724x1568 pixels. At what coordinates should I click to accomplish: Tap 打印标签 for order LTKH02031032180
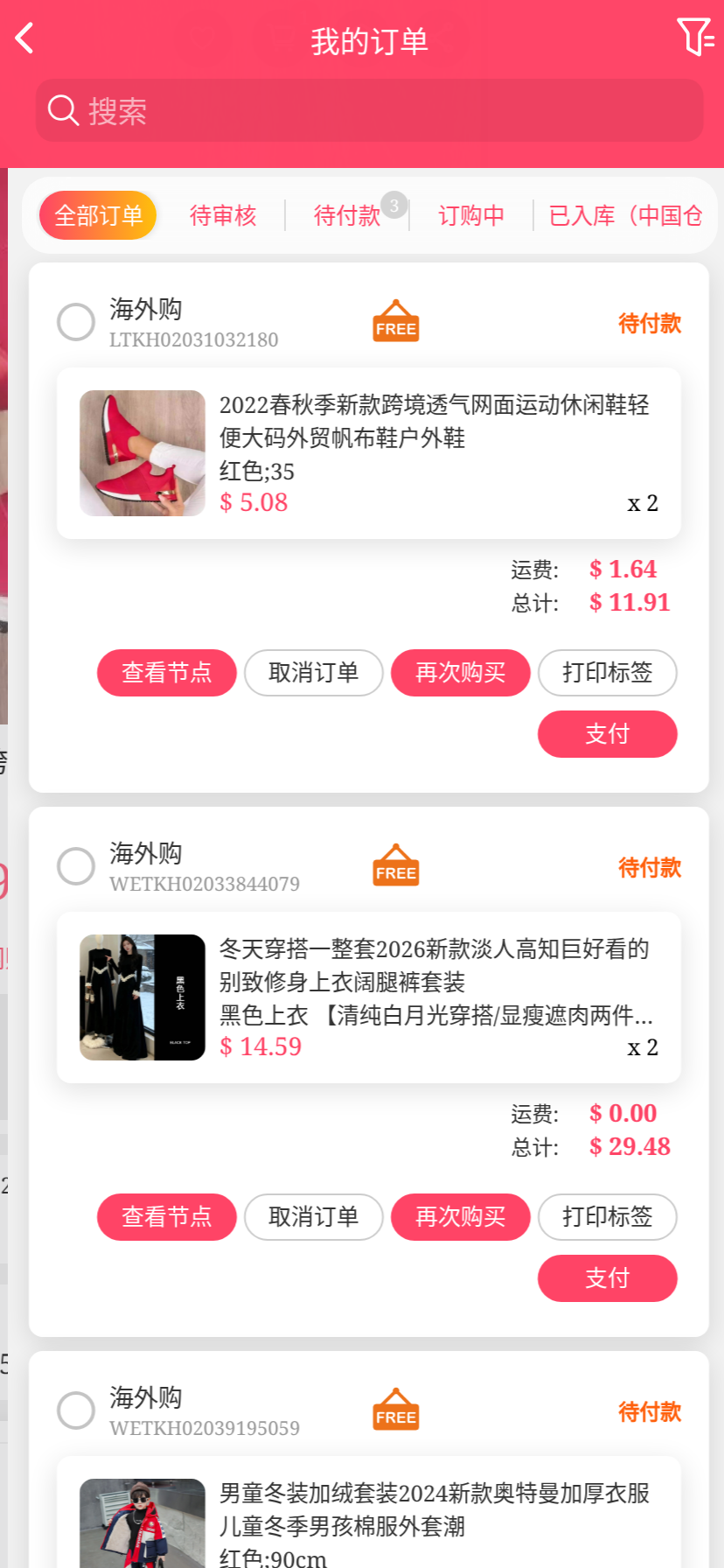pyautogui.click(x=607, y=673)
